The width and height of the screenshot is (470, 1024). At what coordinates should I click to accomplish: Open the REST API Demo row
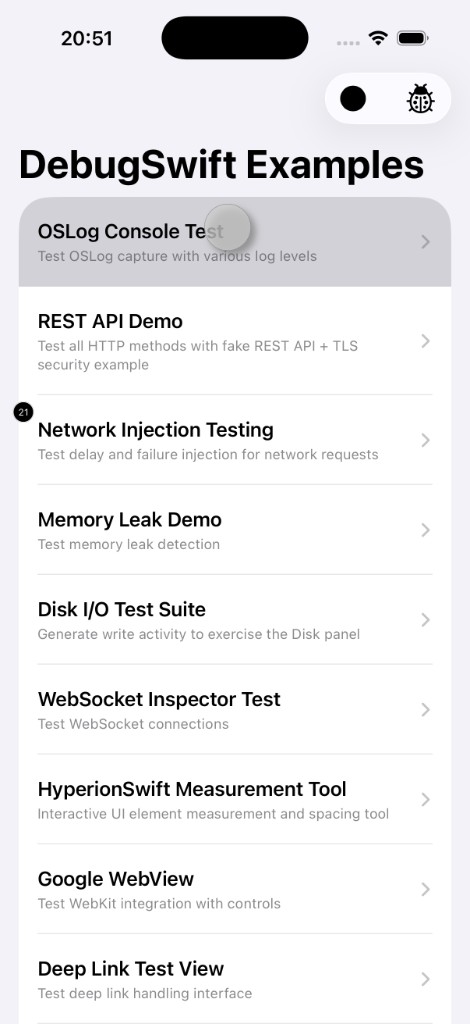235,341
